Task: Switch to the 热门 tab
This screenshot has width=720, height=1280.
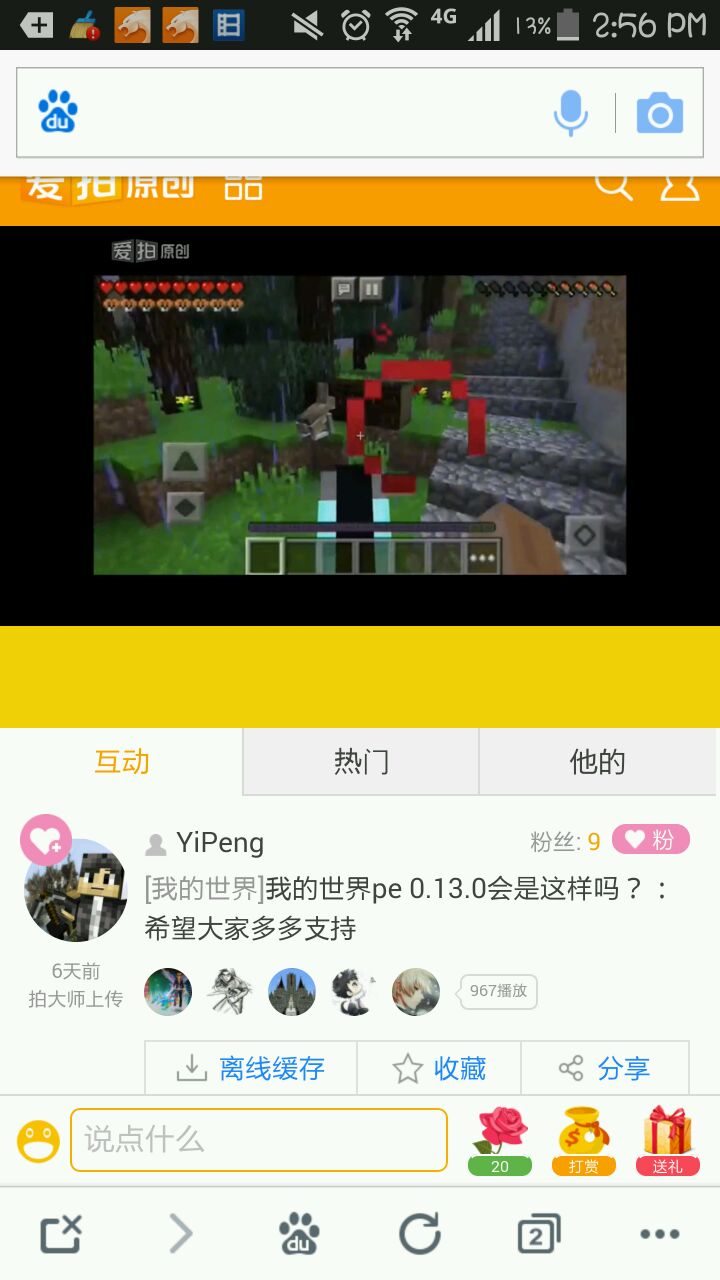Action: point(361,762)
